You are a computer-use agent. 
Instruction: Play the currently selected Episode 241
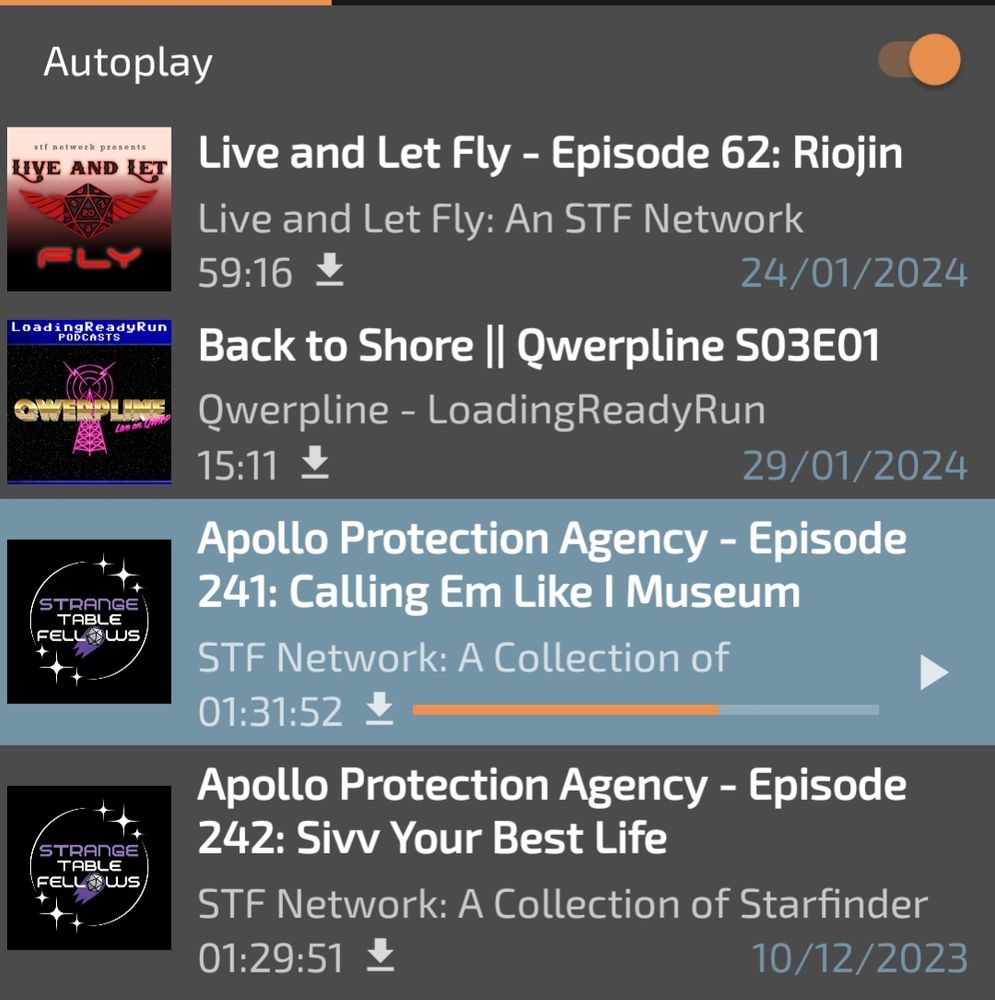[934, 671]
